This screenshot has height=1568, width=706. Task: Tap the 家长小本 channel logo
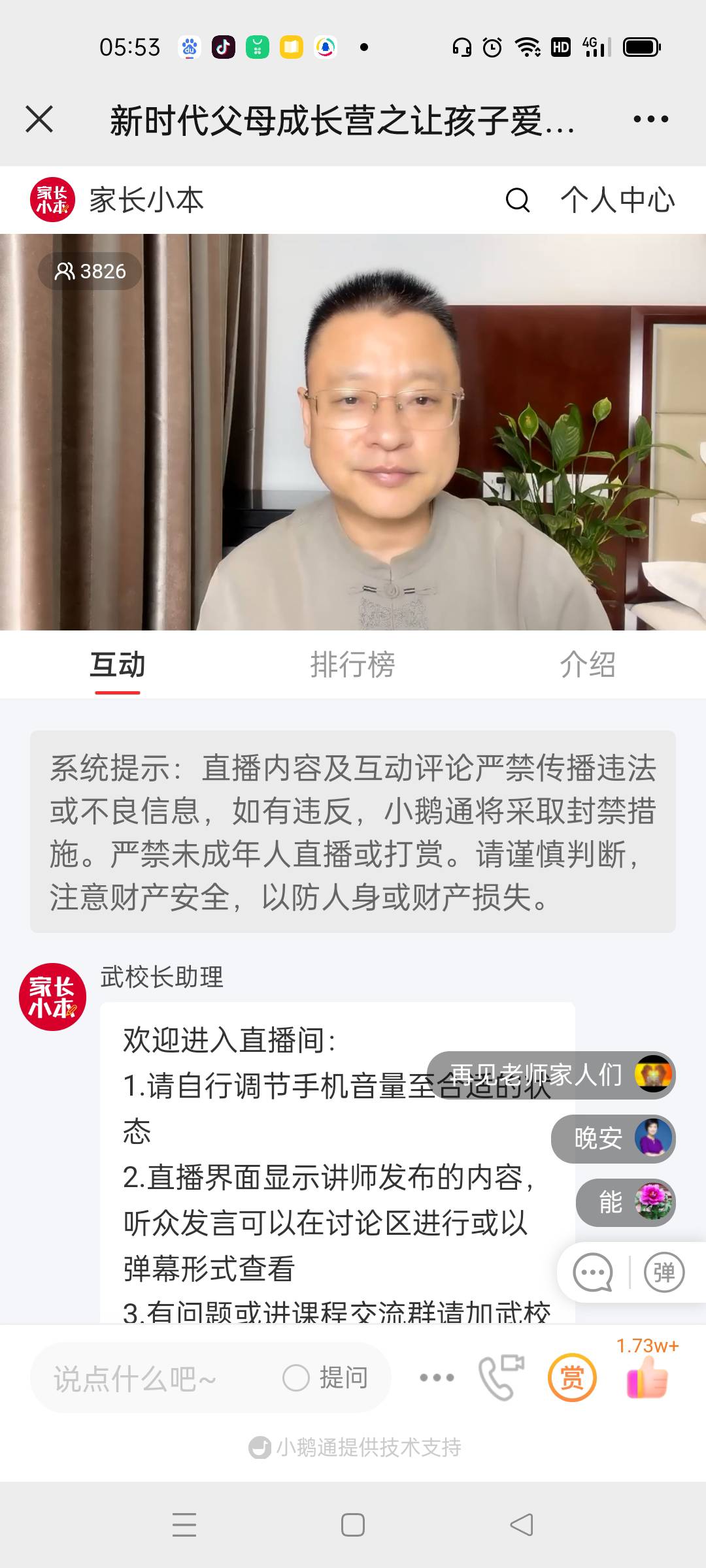click(53, 200)
